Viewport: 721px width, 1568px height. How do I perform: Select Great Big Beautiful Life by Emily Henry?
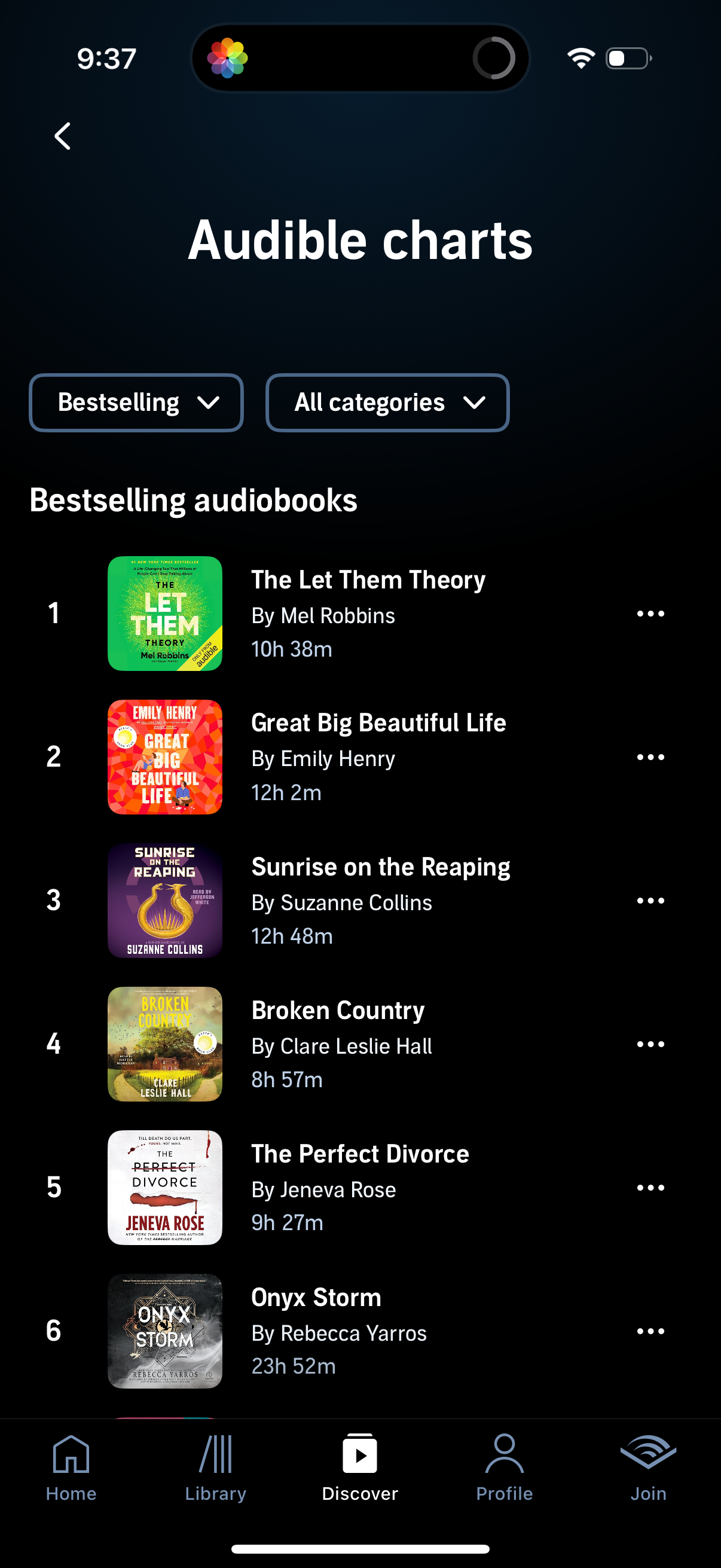pos(378,756)
